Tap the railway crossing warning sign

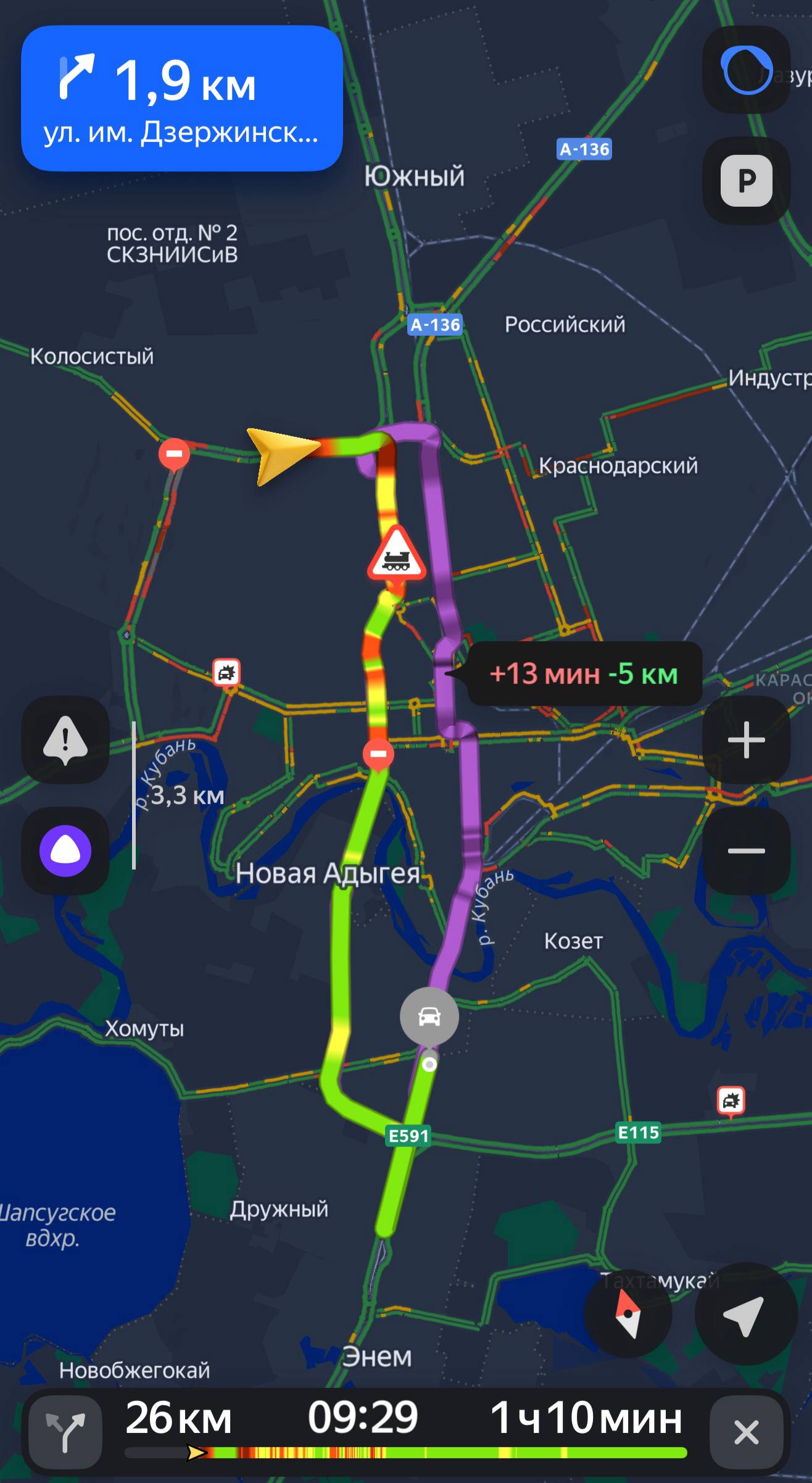click(397, 554)
